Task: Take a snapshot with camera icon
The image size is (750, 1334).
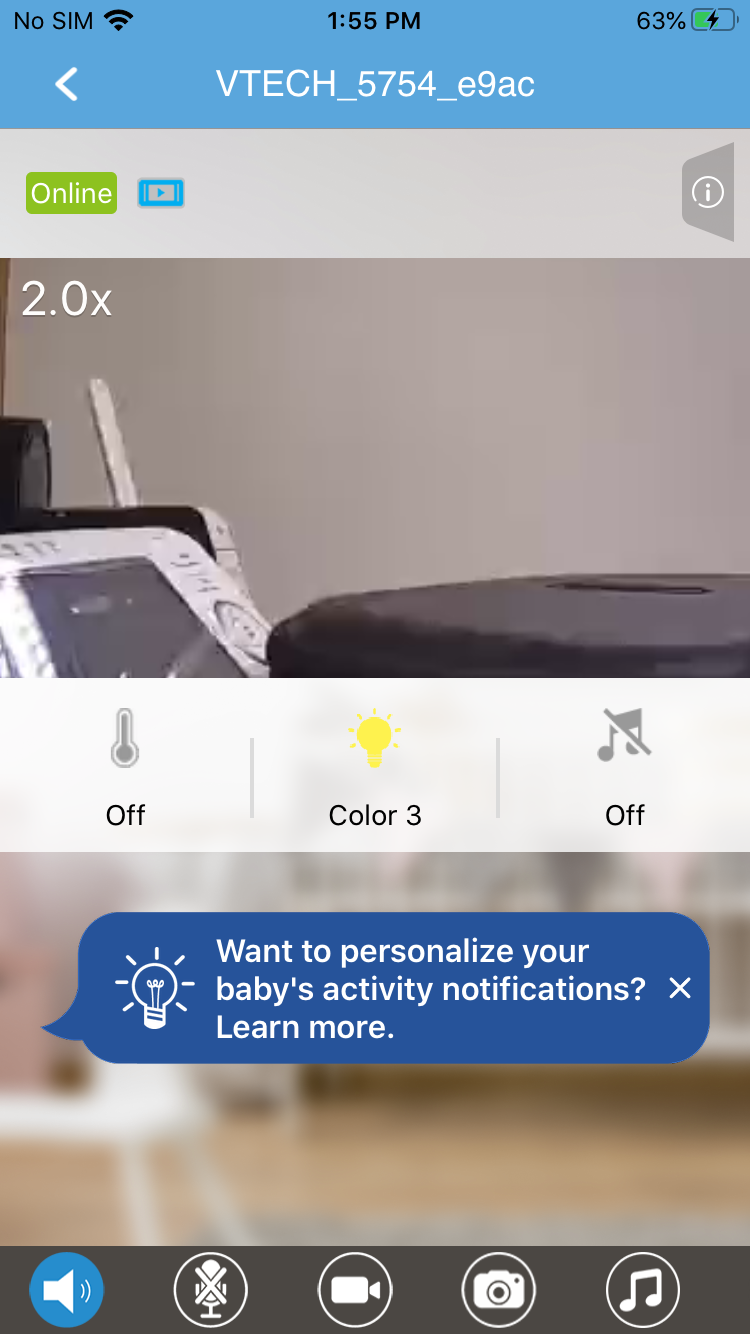Action: (499, 1290)
